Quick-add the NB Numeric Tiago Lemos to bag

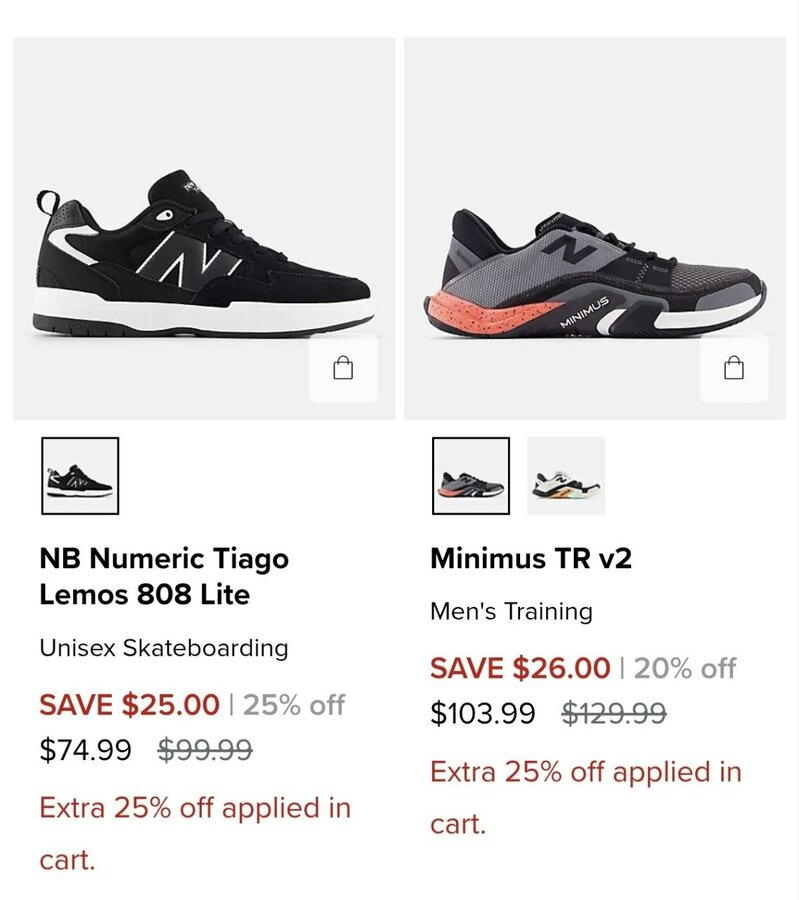[x=343, y=369]
